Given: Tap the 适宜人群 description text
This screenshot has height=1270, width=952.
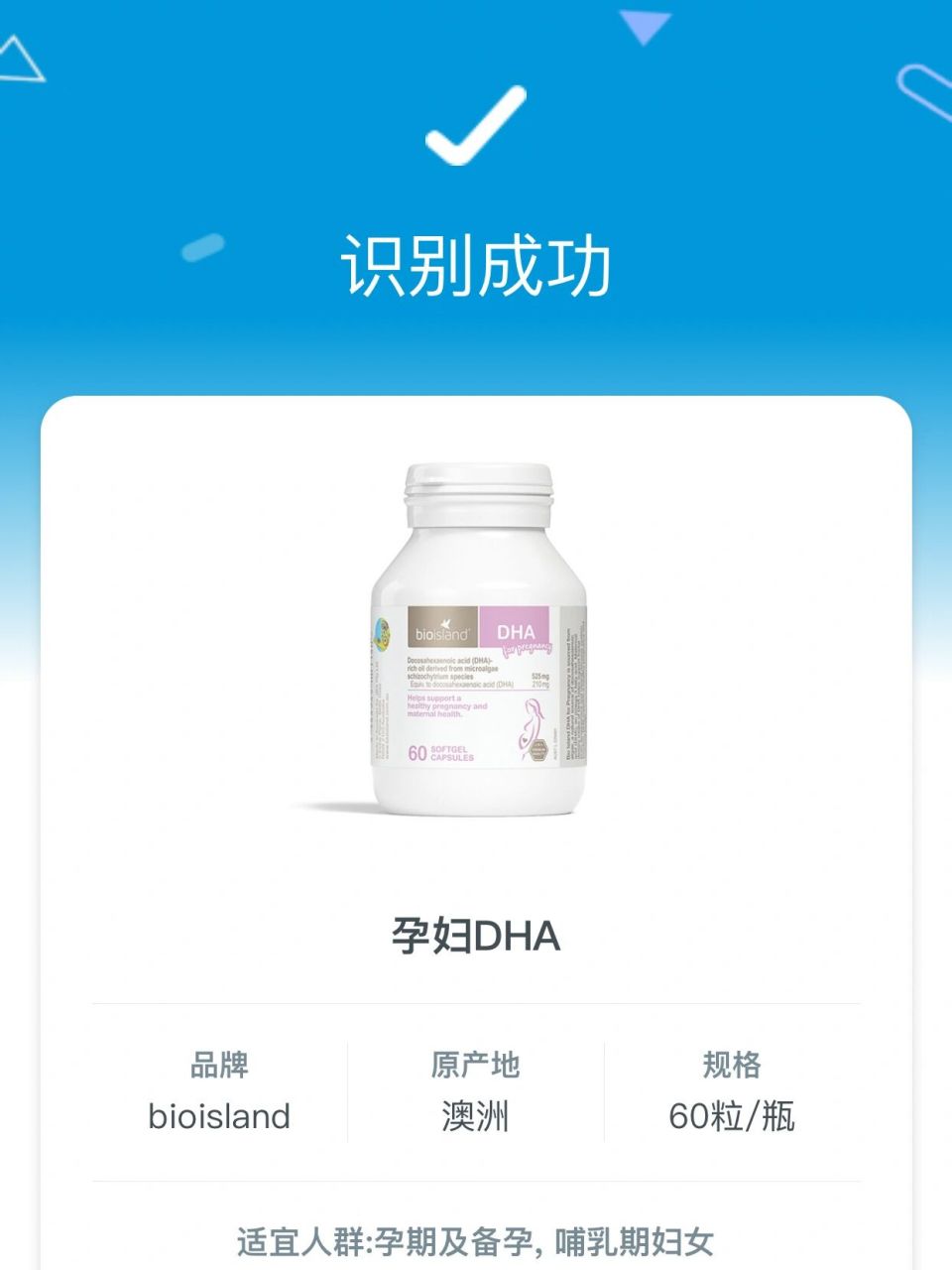Looking at the screenshot, I should coord(475,1239).
